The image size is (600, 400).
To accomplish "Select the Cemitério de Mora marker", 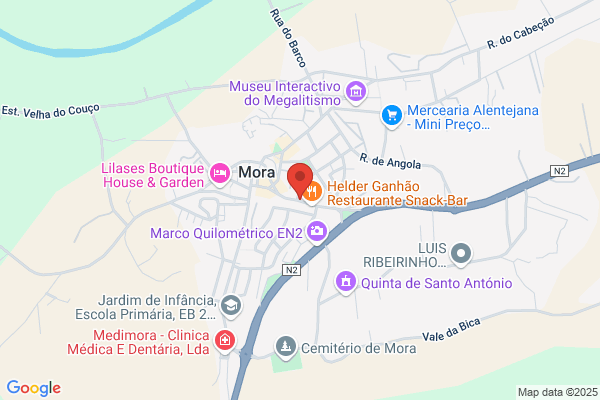I will pyautogui.click(x=285, y=347).
